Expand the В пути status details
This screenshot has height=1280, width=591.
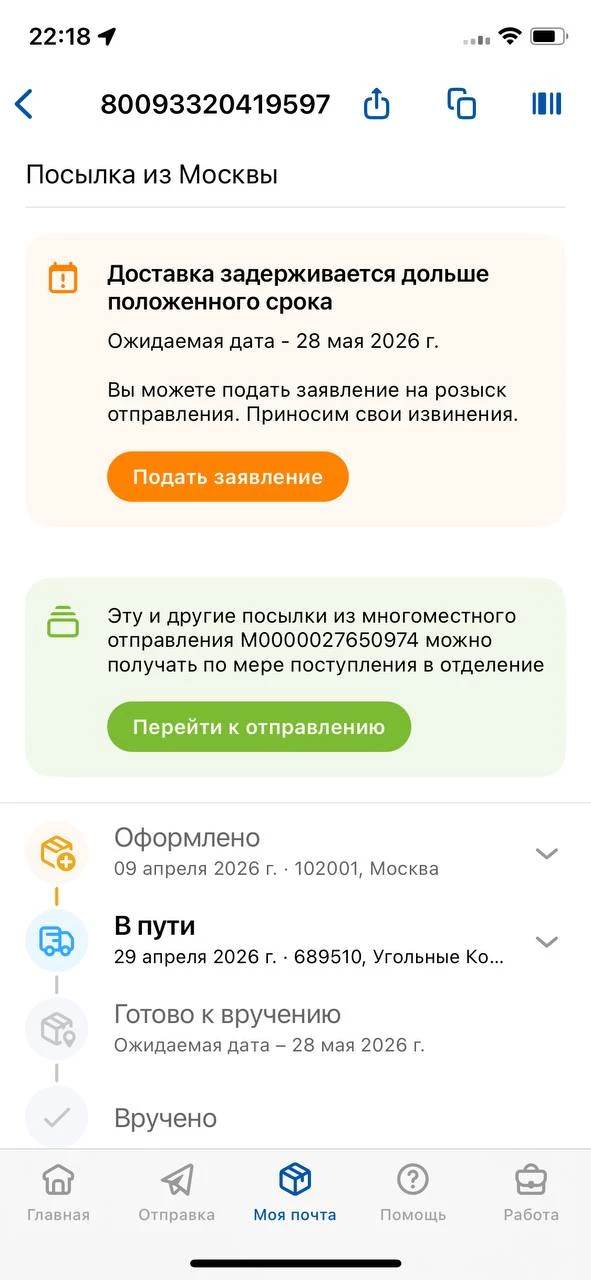coord(546,941)
